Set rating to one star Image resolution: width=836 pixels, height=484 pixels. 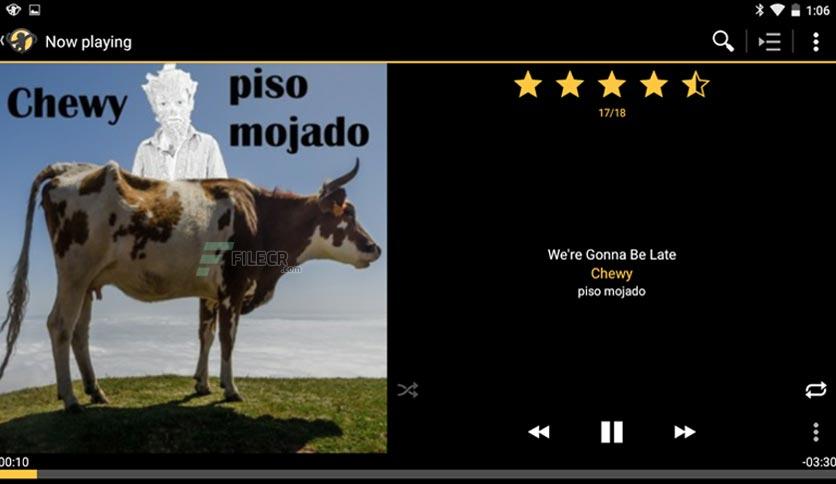(527, 85)
